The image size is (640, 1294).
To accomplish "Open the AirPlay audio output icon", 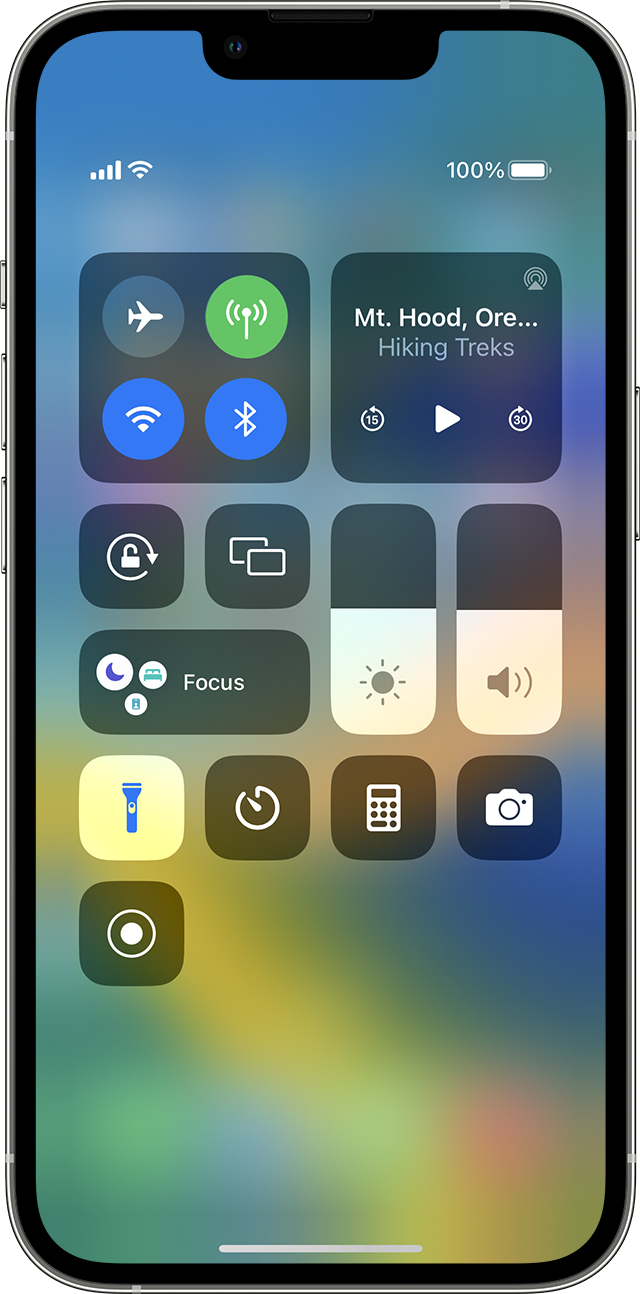I will tap(535, 279).
